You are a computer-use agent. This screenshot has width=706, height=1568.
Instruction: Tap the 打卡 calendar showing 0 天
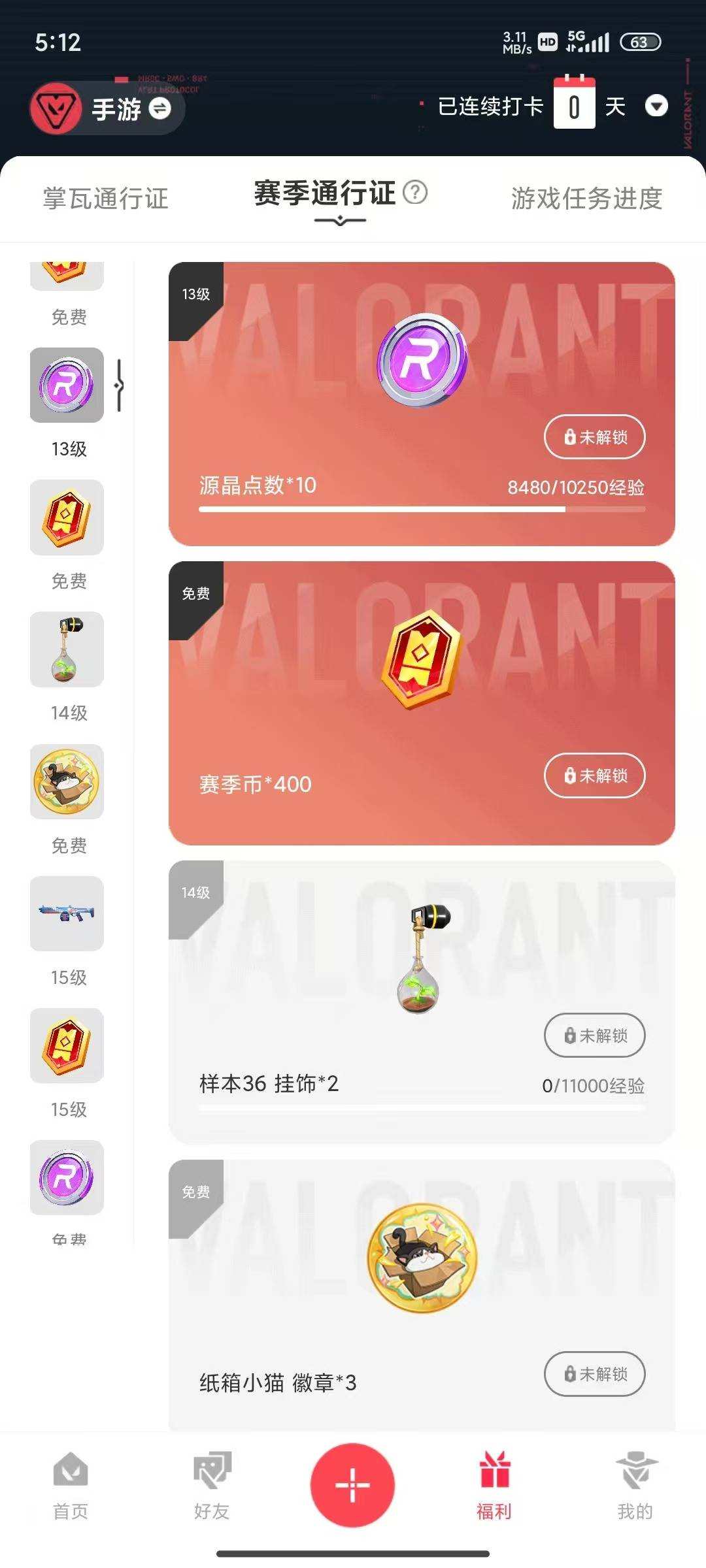(574, 106)
